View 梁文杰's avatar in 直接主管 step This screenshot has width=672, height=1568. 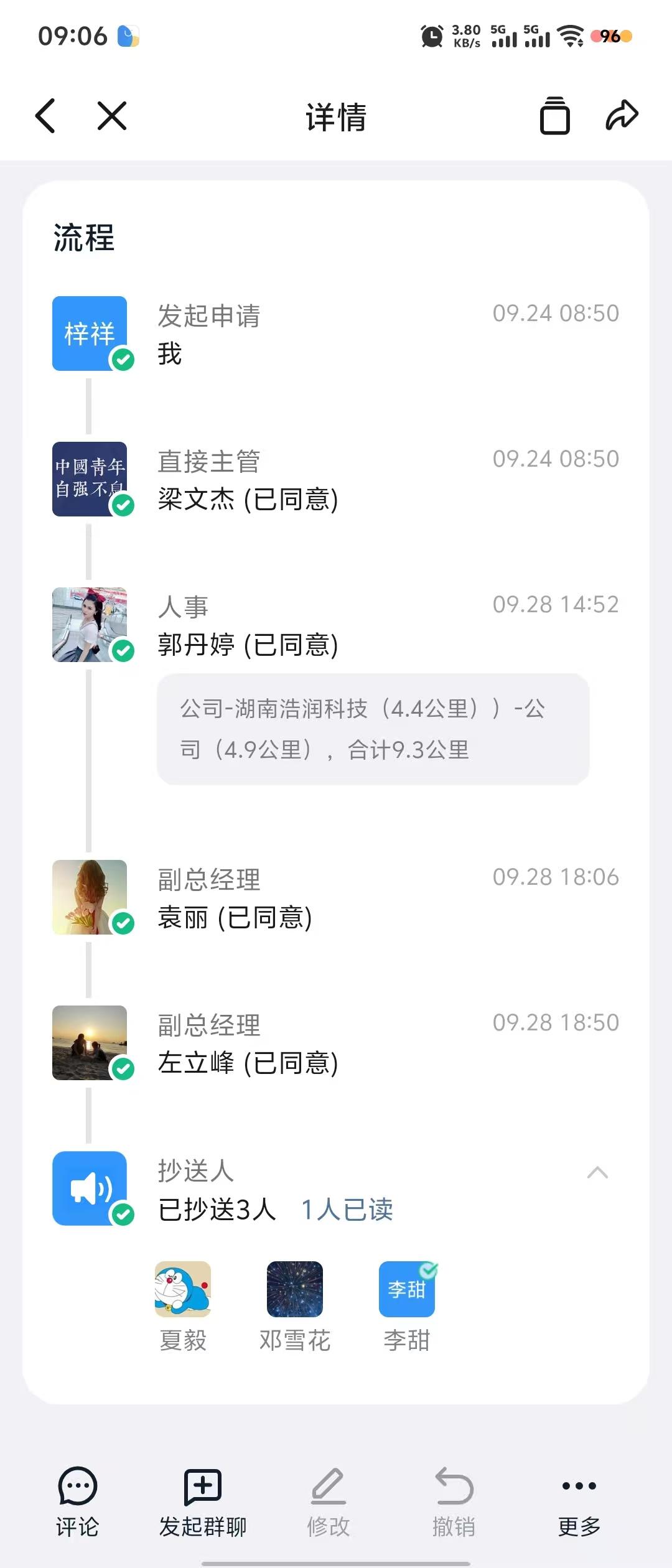click(90, 479)
